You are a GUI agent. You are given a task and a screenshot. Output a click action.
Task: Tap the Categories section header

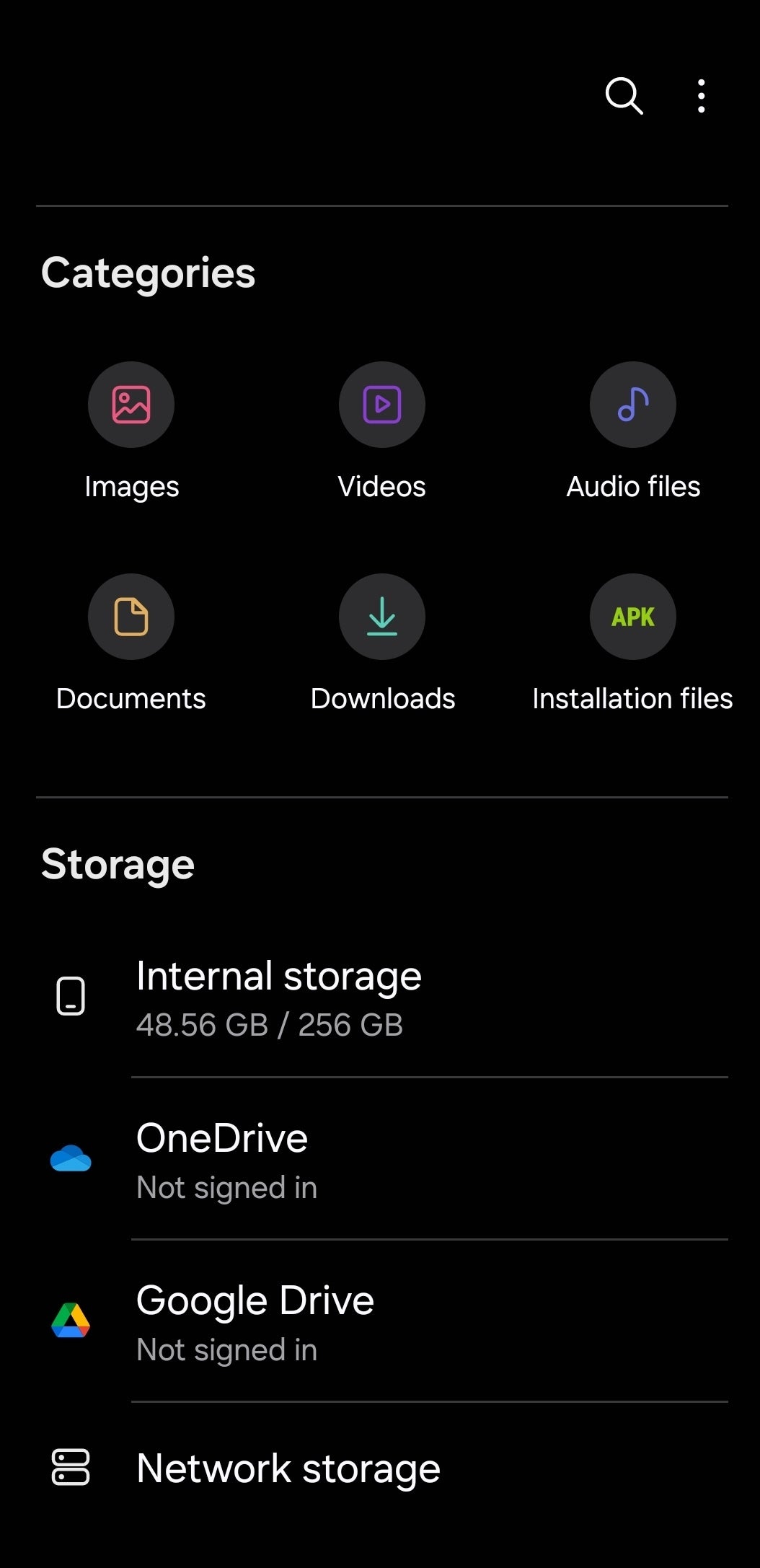[x=148, y=273]
